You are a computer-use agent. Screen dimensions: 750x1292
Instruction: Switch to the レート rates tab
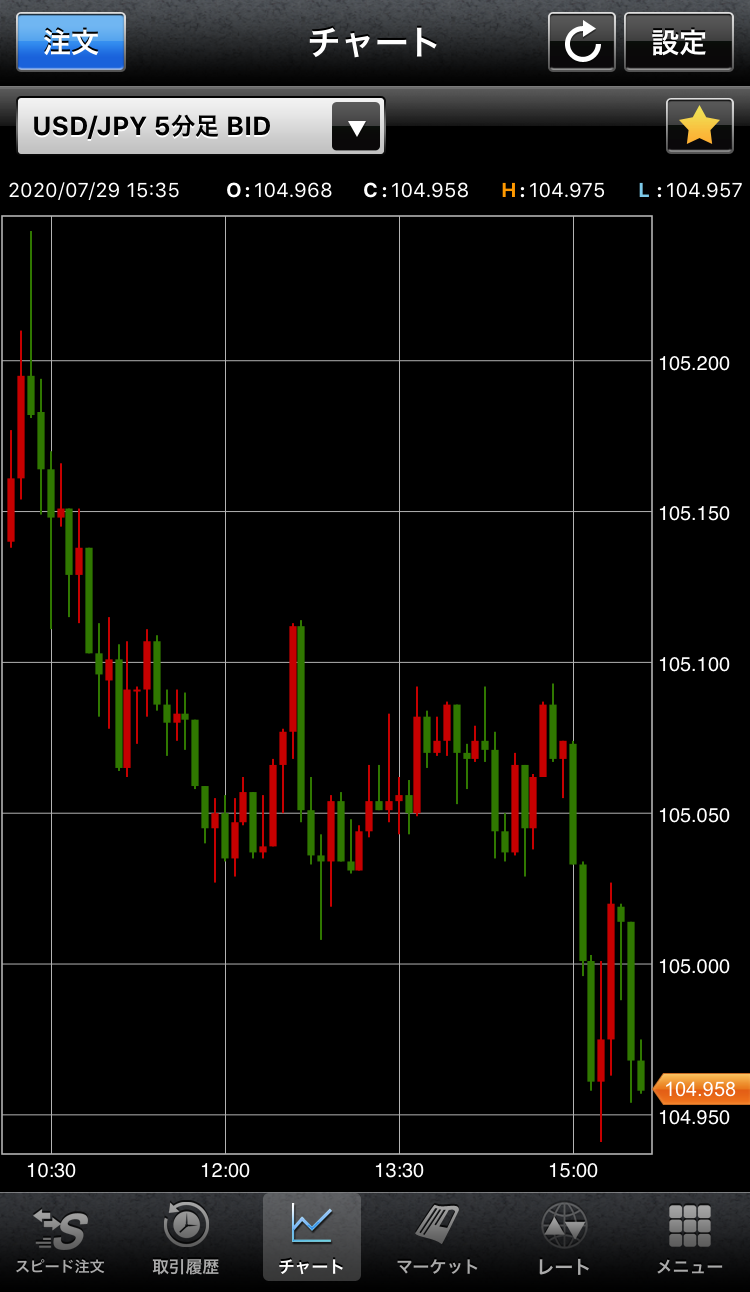coord(563,1238)
